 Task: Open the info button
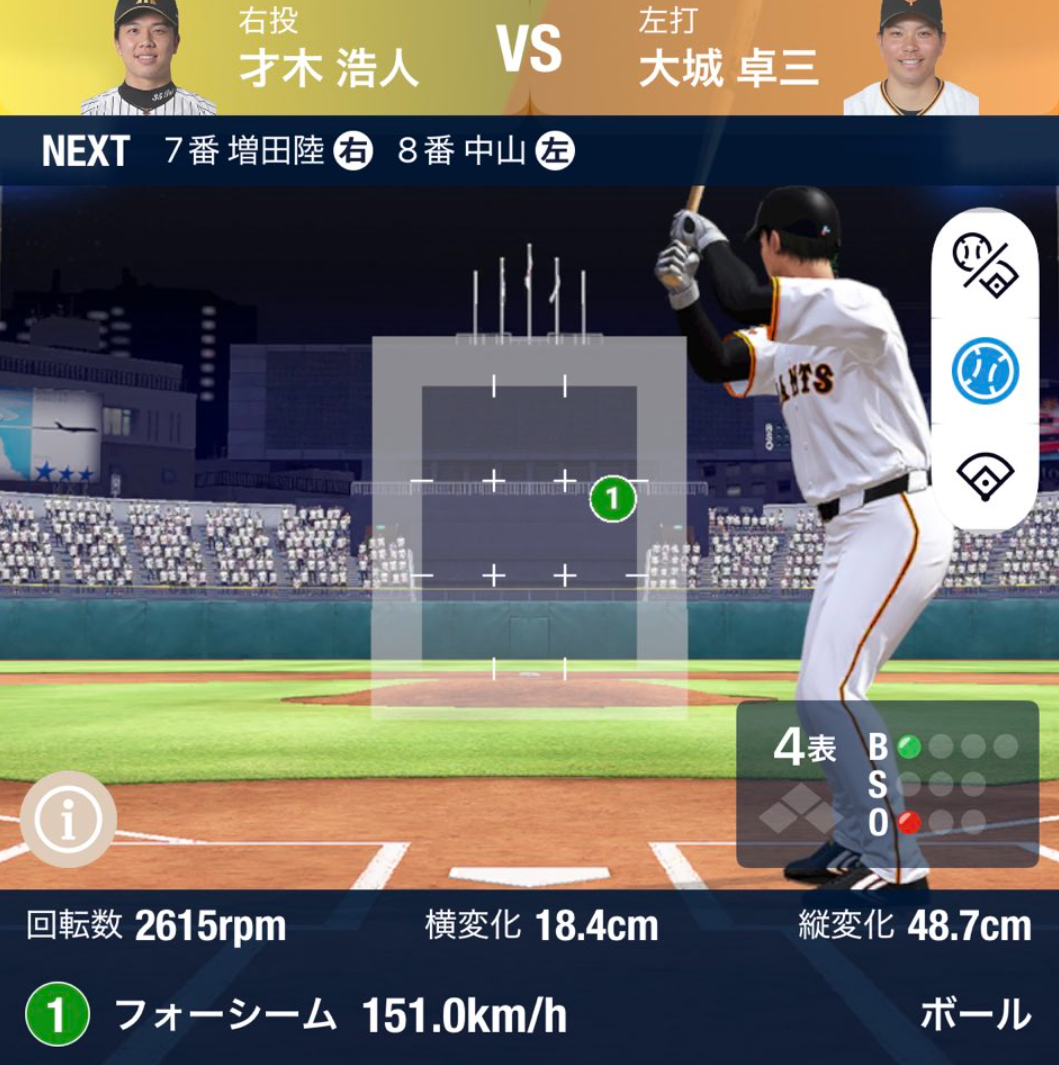(68, 820)
